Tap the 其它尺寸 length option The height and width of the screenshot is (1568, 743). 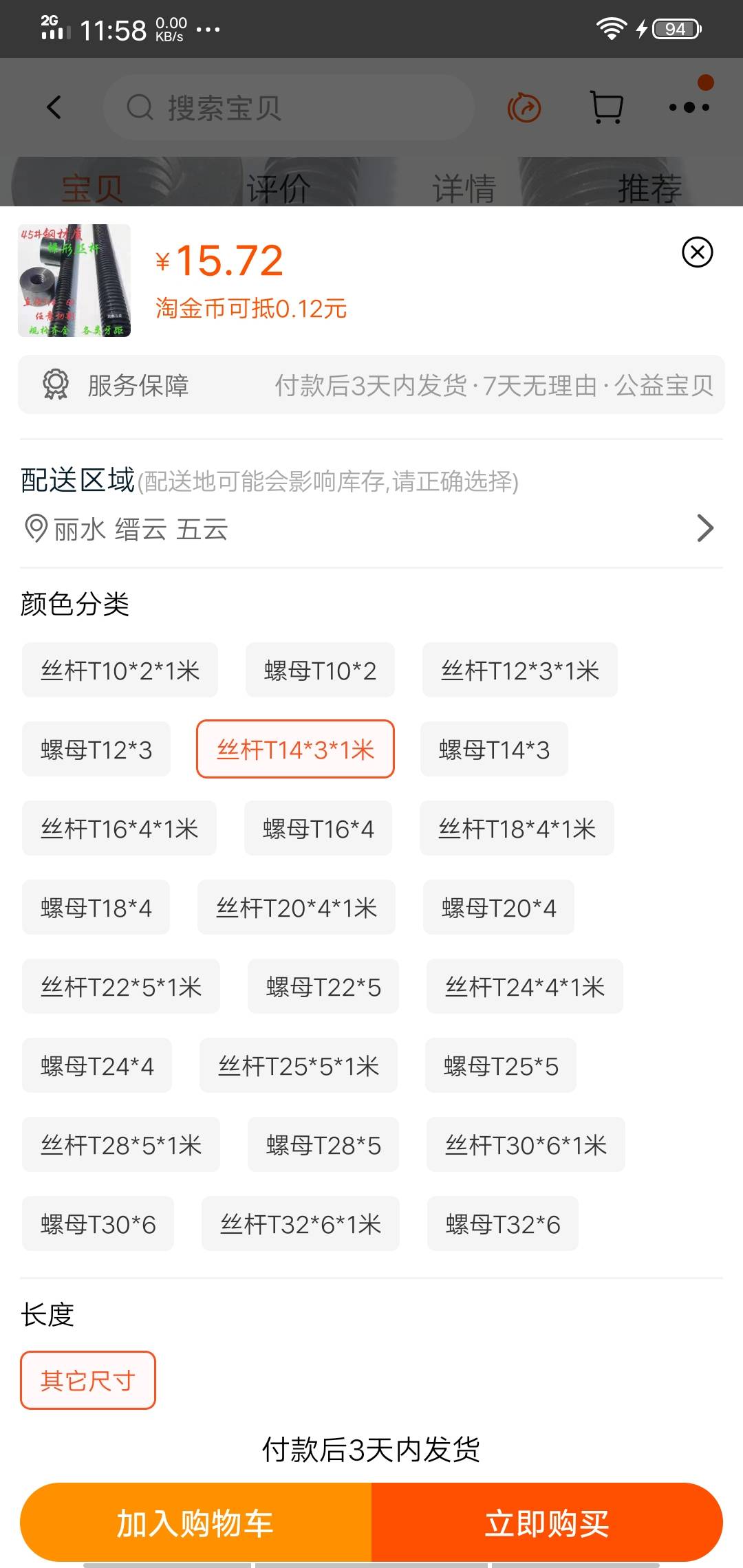88,1380
